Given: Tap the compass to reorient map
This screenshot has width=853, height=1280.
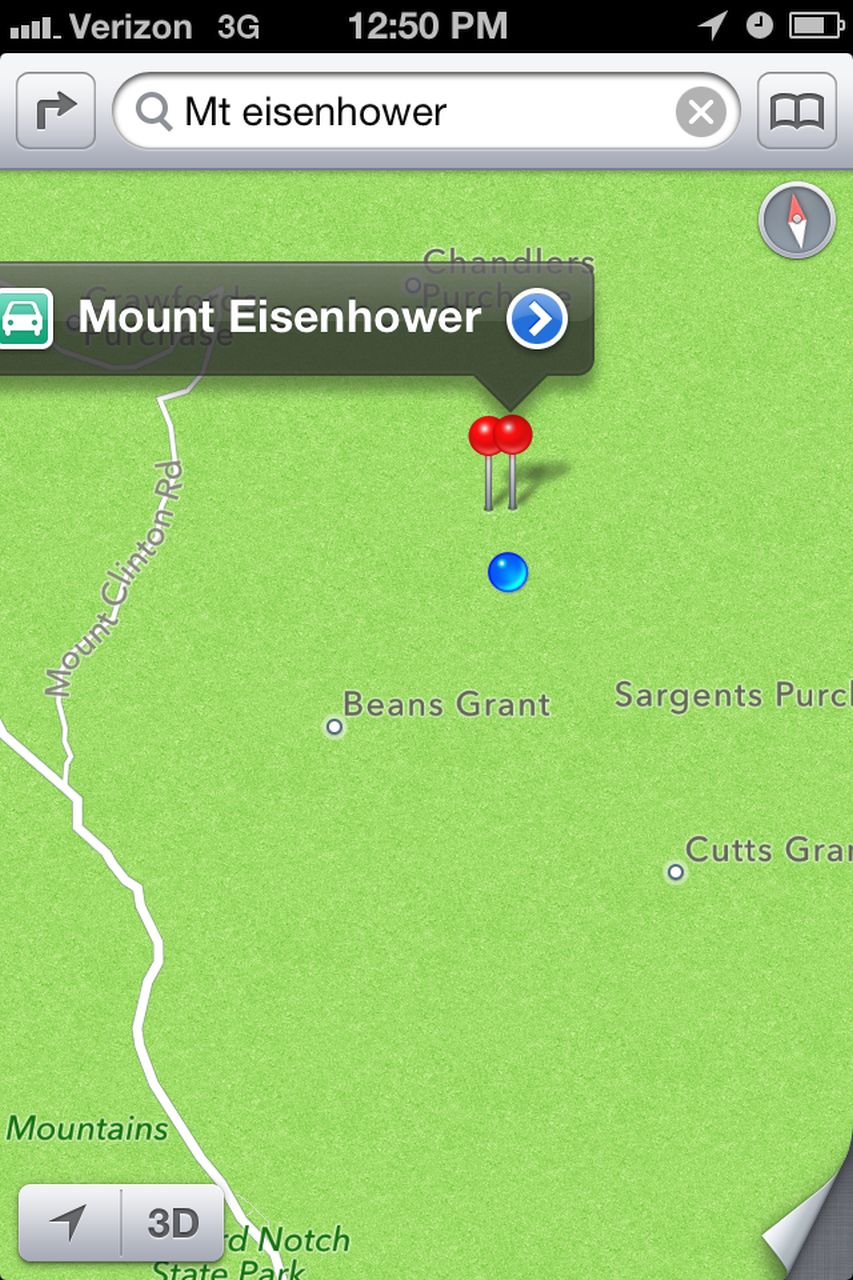Looking at the screenshot, I should tap(797, 221).
